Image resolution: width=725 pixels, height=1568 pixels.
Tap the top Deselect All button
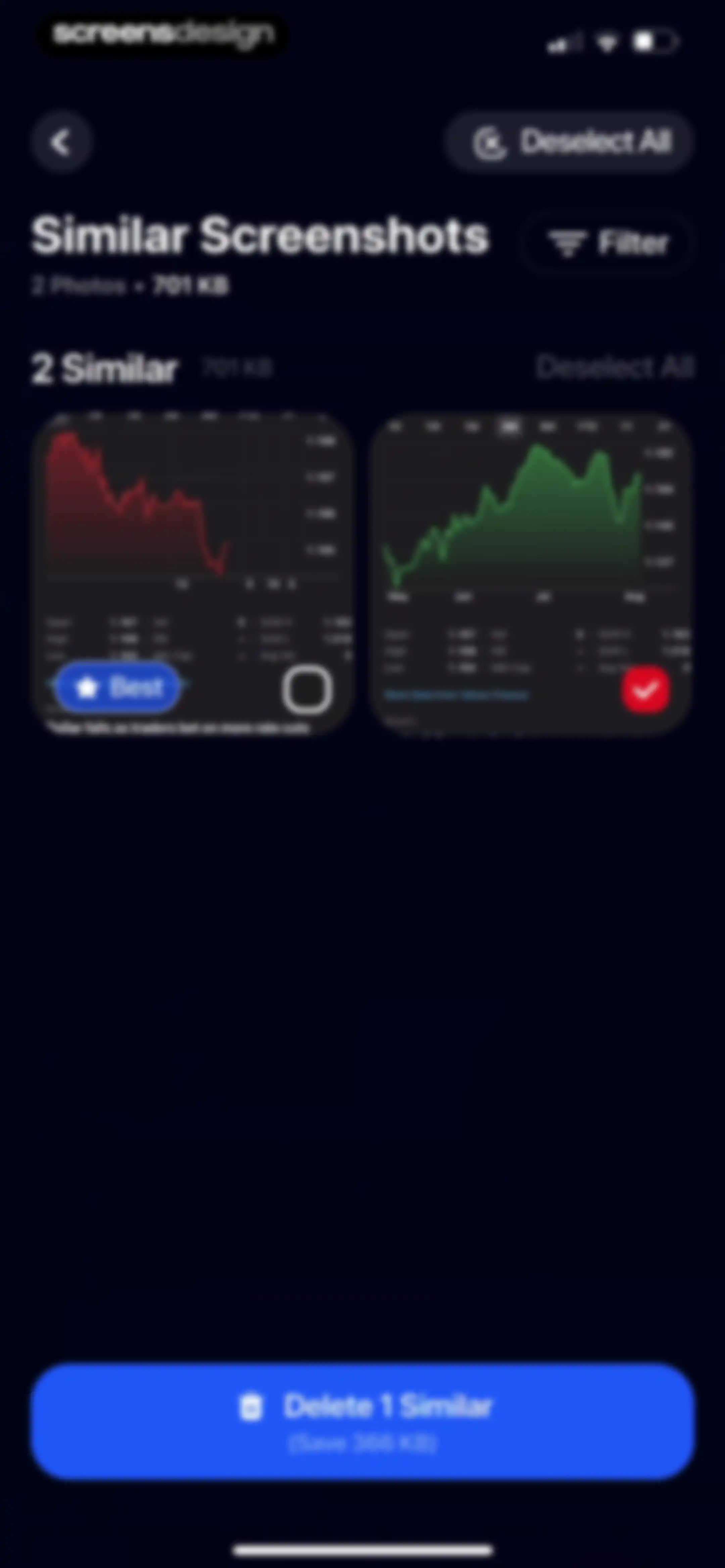click(x=570, y=142)
